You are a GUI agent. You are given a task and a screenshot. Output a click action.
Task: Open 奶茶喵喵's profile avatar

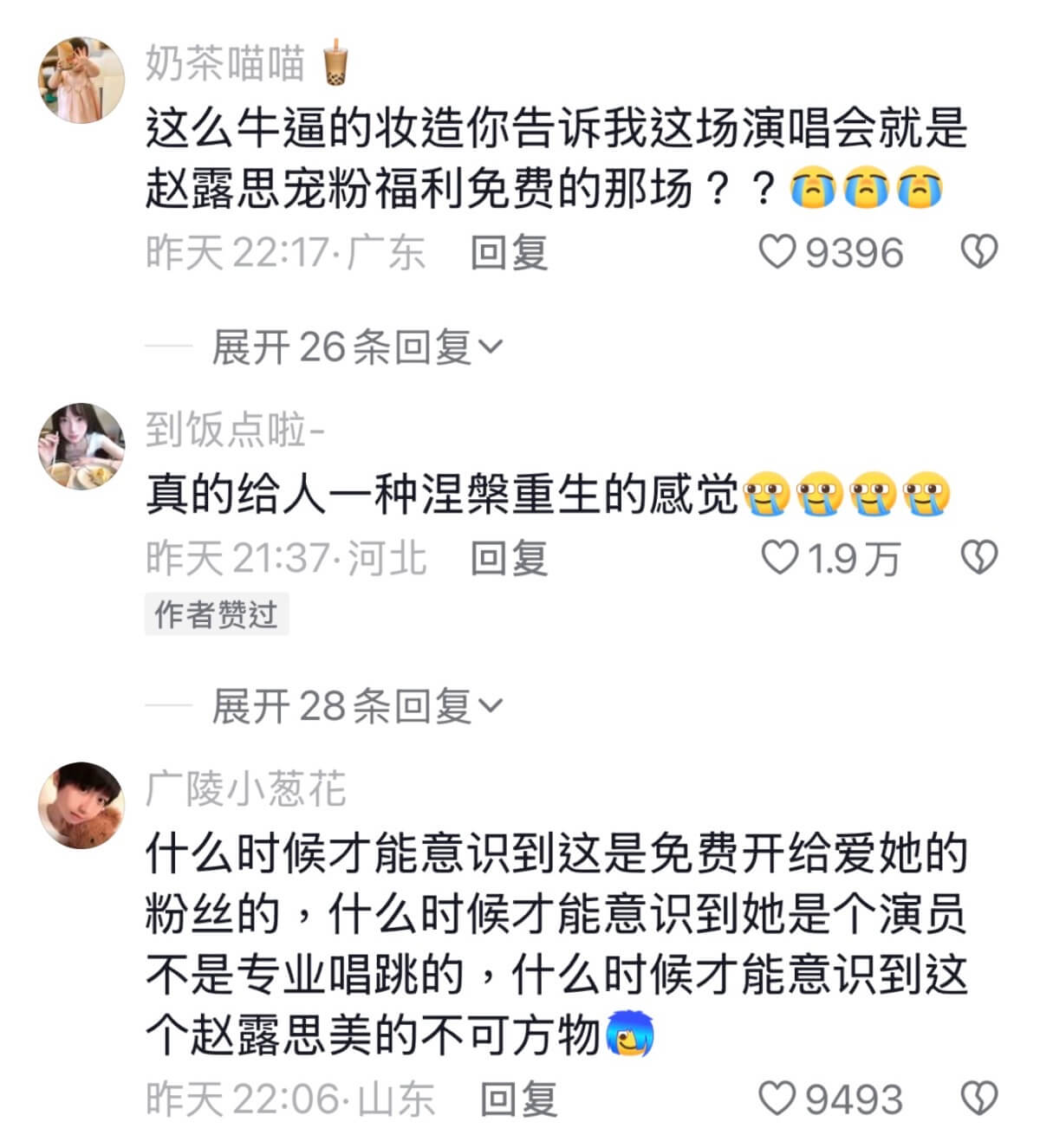click(x=81, y=80)
